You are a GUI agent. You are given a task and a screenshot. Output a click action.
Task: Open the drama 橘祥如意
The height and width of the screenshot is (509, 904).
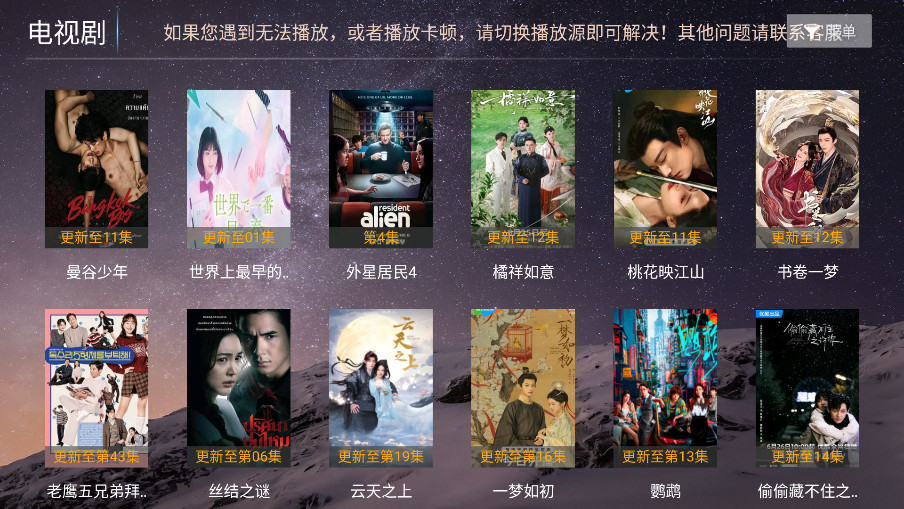pyautogui.click(x=523, y=169)
